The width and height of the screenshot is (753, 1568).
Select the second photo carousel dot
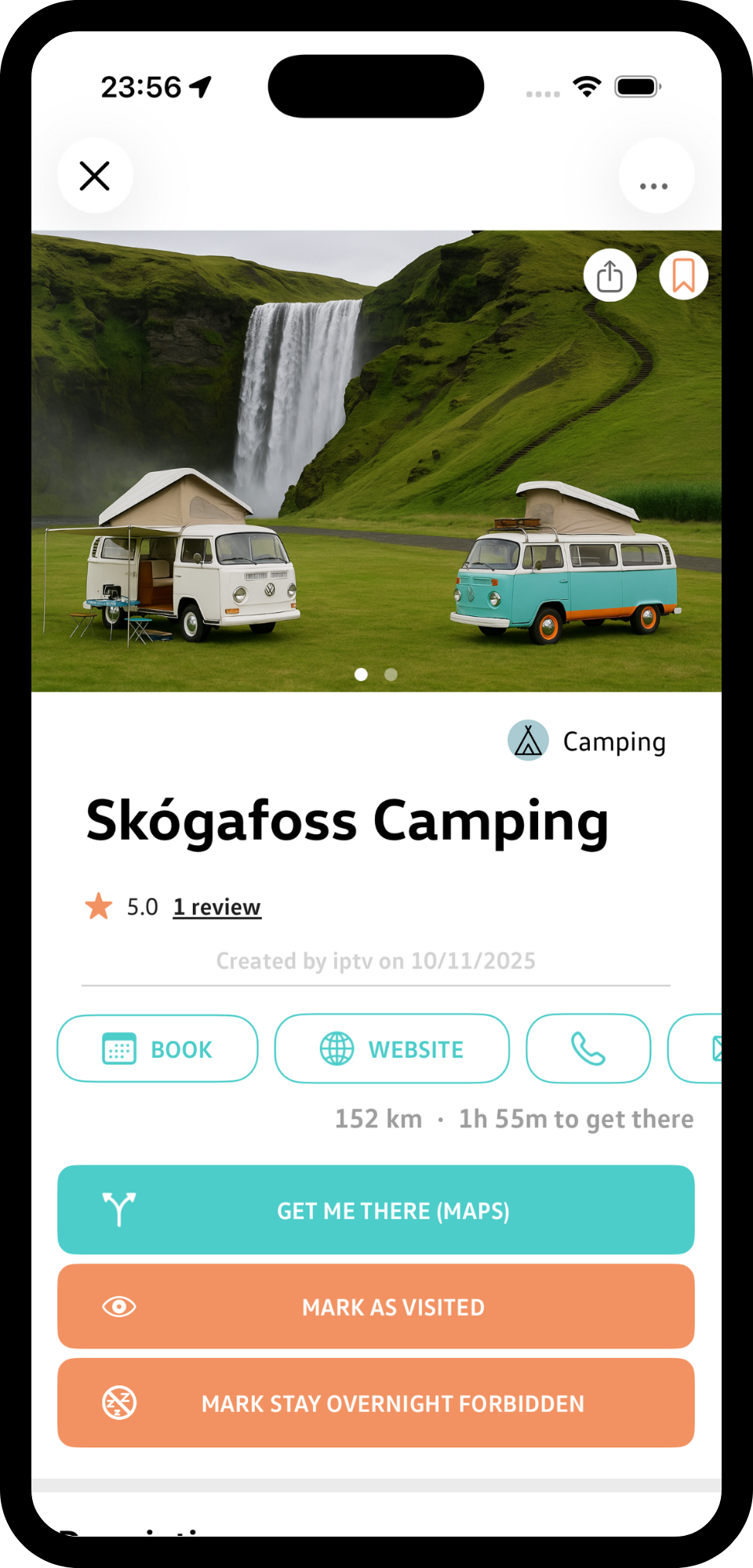pos(391,673)
